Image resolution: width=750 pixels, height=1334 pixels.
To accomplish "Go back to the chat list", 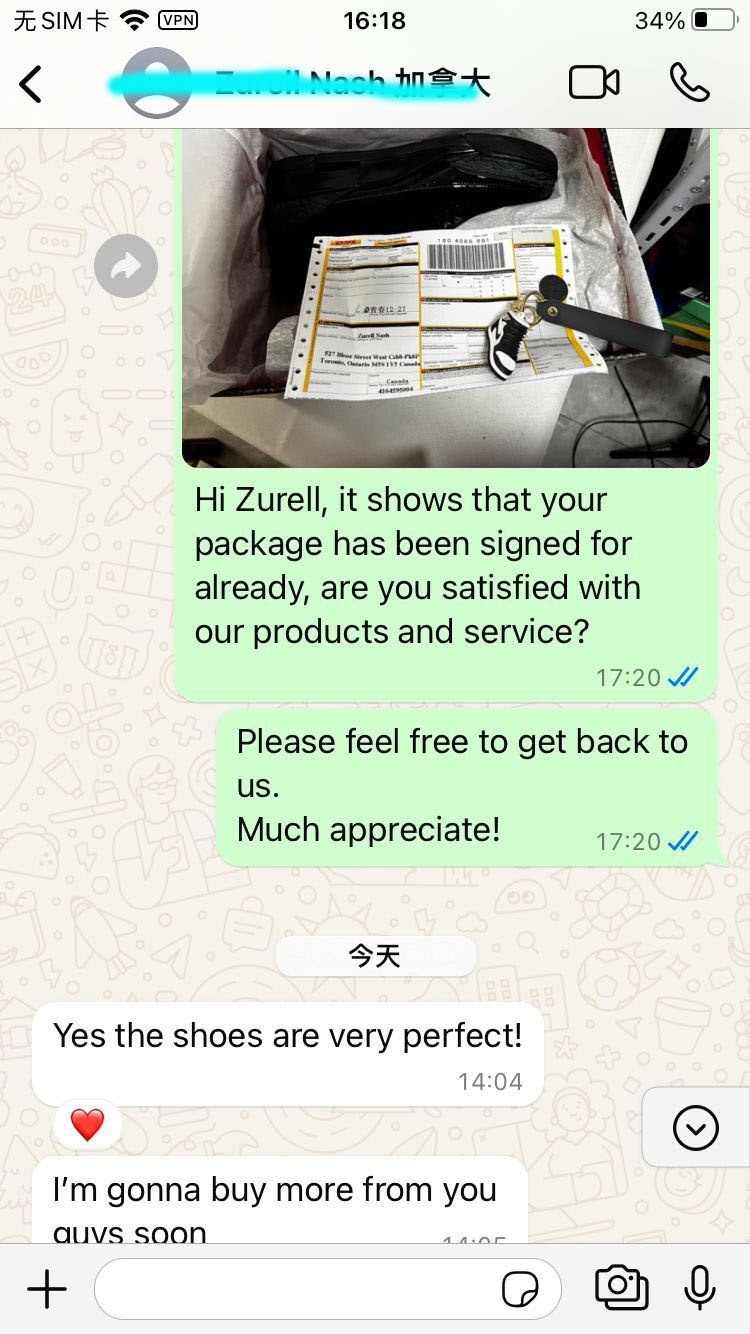I will click(32, 84).
